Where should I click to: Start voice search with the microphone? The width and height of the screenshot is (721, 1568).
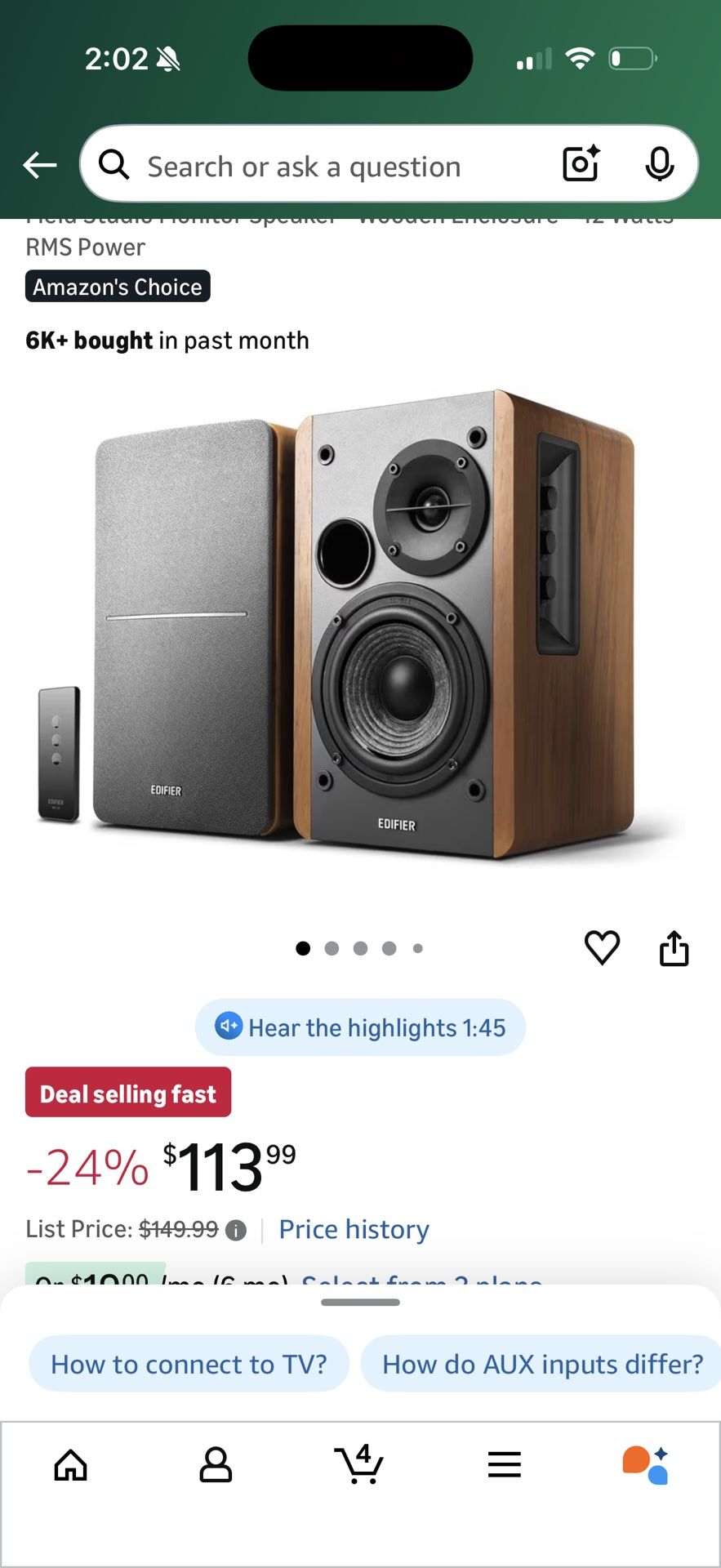(x=659, y=165)
